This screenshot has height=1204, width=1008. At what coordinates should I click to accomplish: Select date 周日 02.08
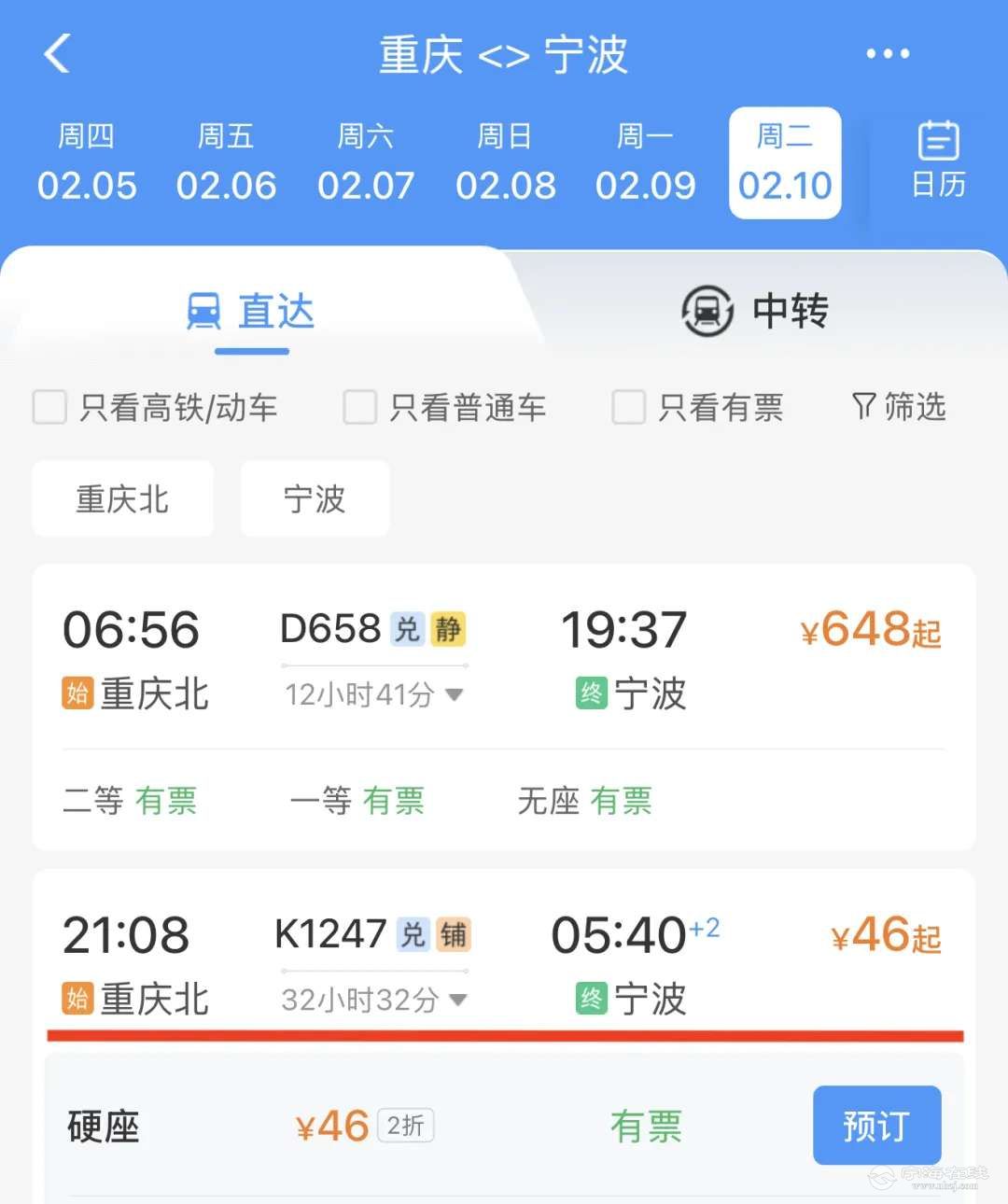505,162
